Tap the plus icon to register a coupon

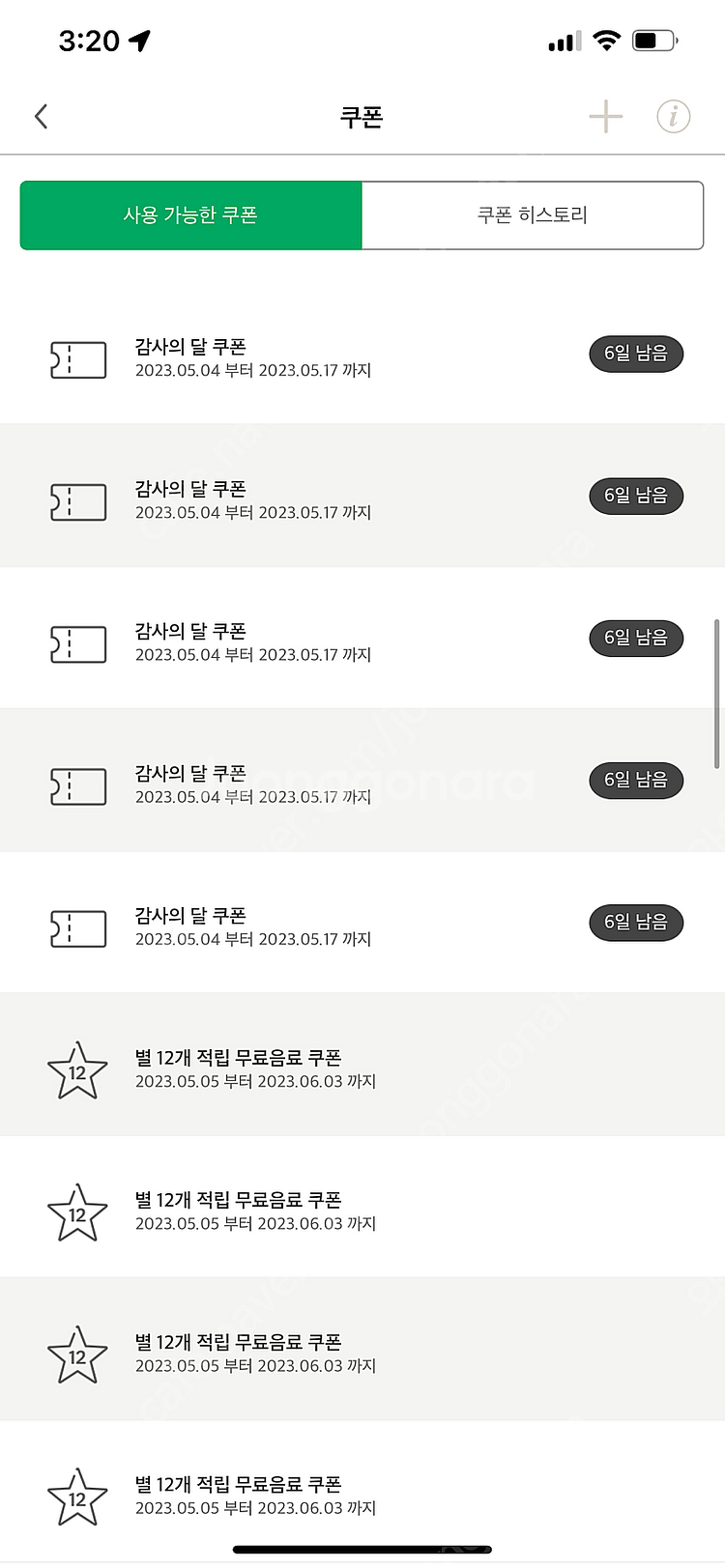point(605,116)
